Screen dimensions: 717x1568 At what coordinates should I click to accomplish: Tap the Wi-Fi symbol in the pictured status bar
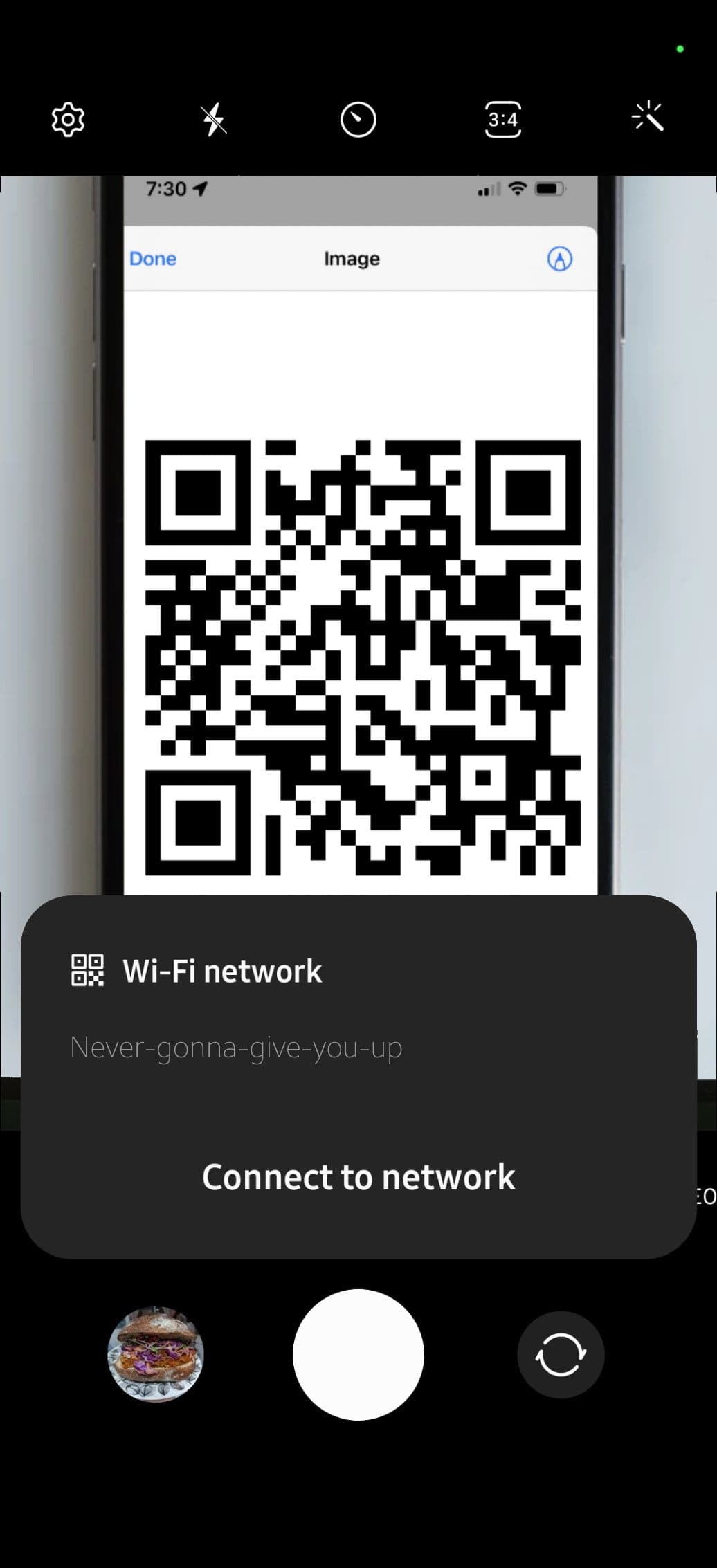(x=516, y=188)
